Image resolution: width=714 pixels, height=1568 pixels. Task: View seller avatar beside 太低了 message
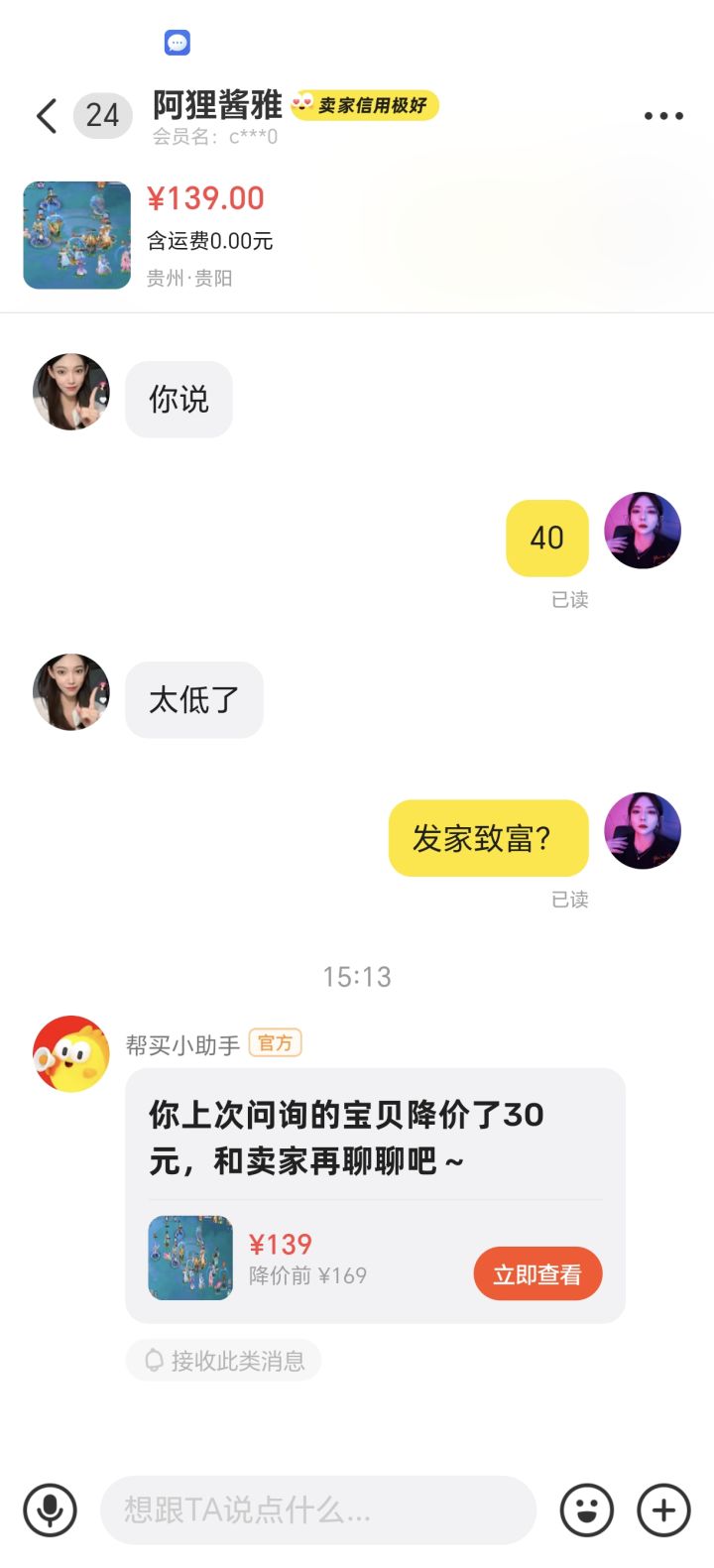coord(71,692)
